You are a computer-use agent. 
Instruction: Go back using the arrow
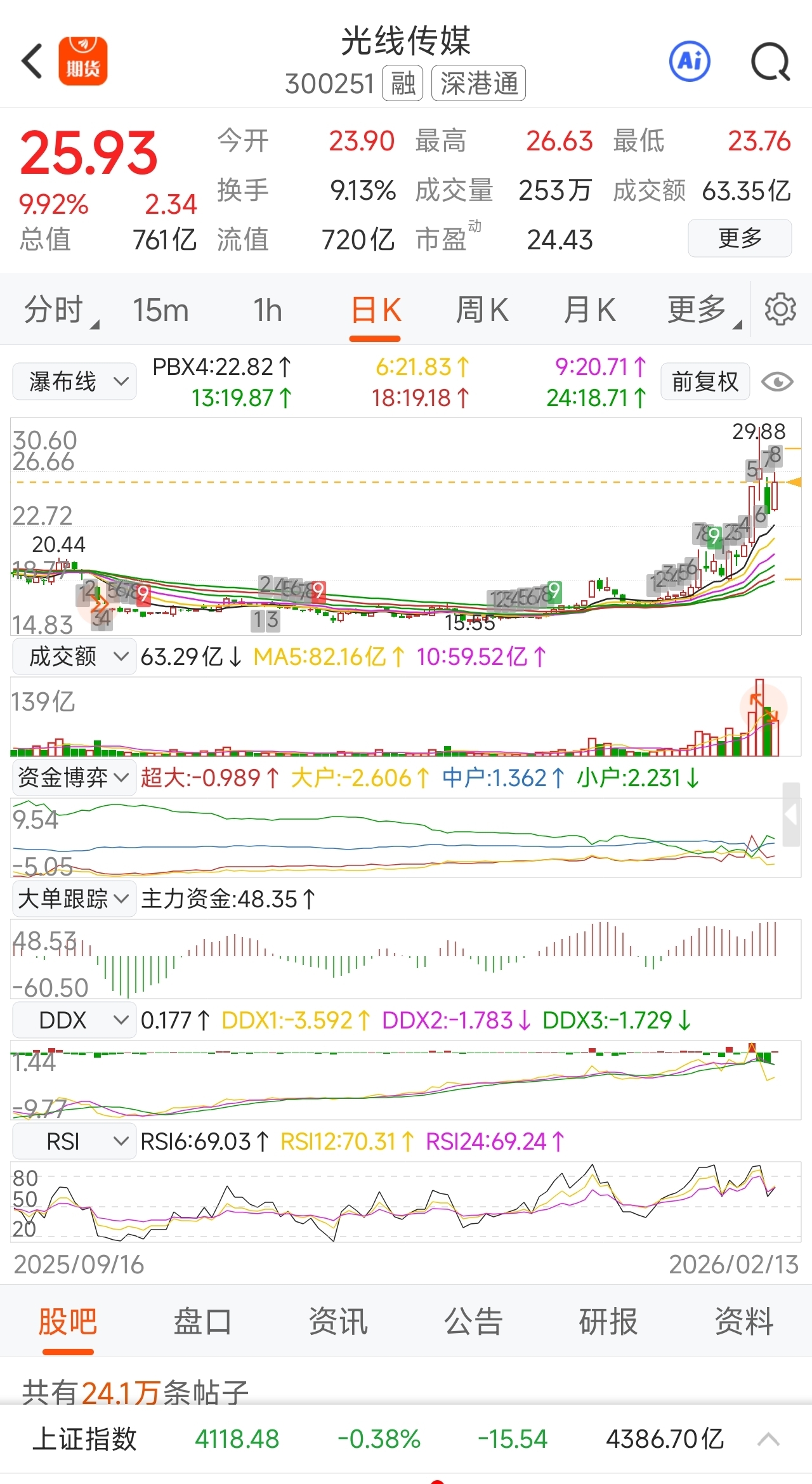coord(32,61)
